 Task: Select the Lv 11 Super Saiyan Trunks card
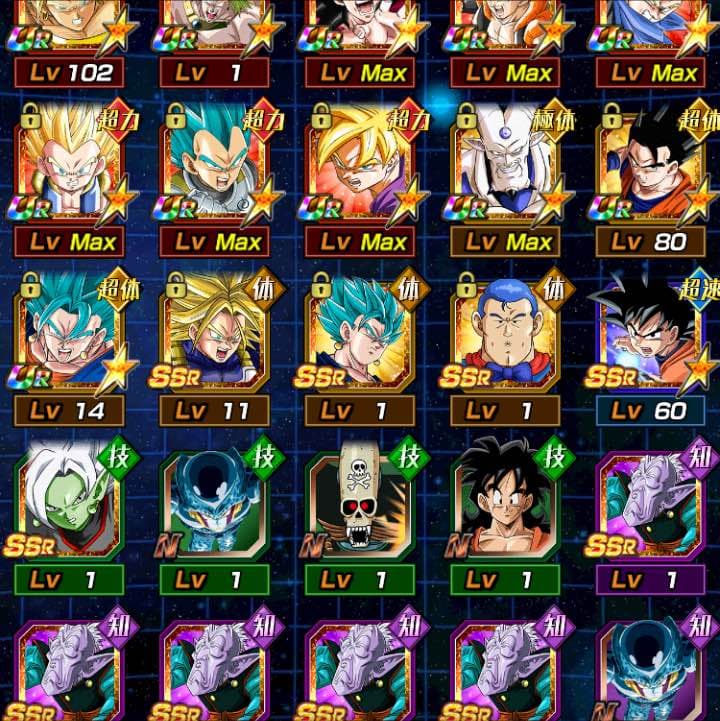click(x=215, y=345)
